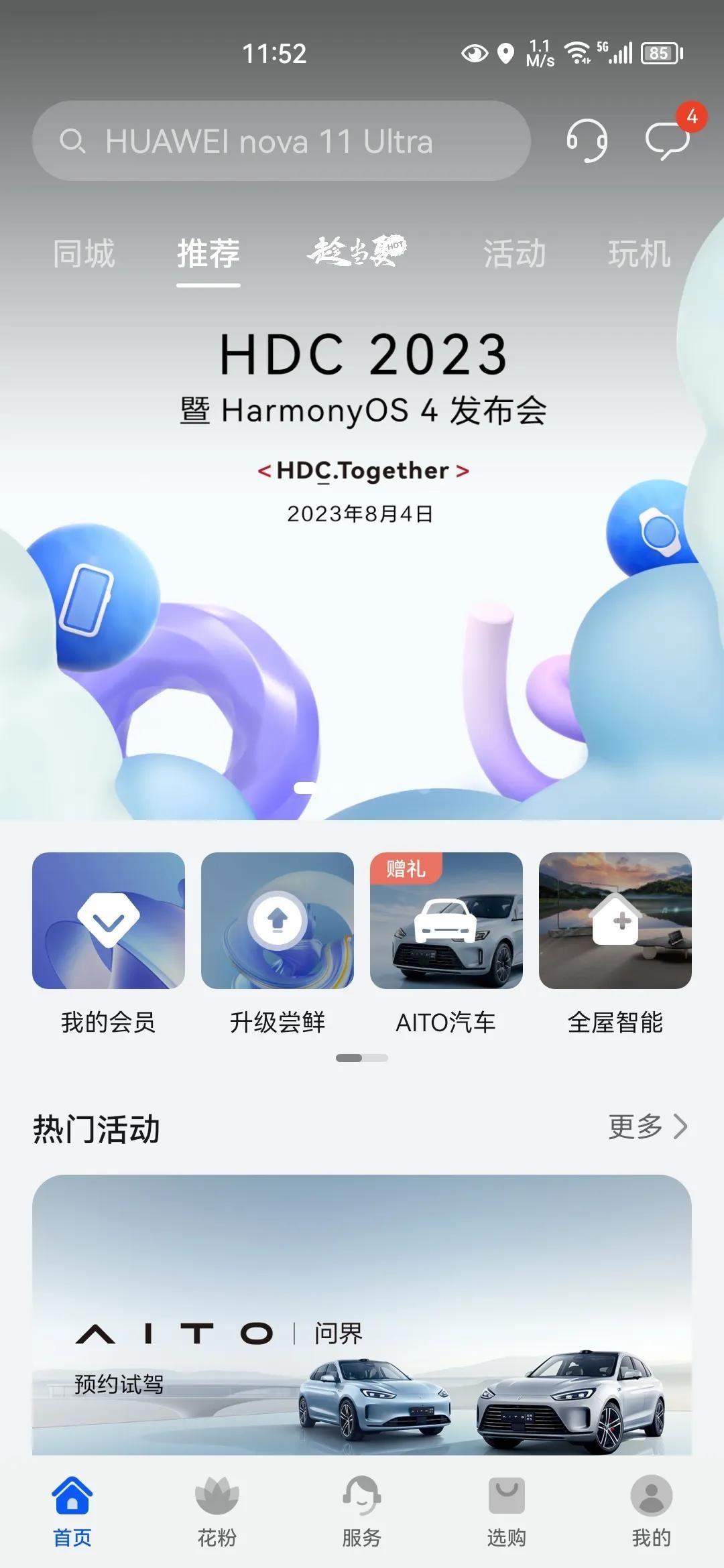This screenshot has width=724, height=1568.
Task: Tap the 升级尝鲜 shortcut
Action: [278, 921]
